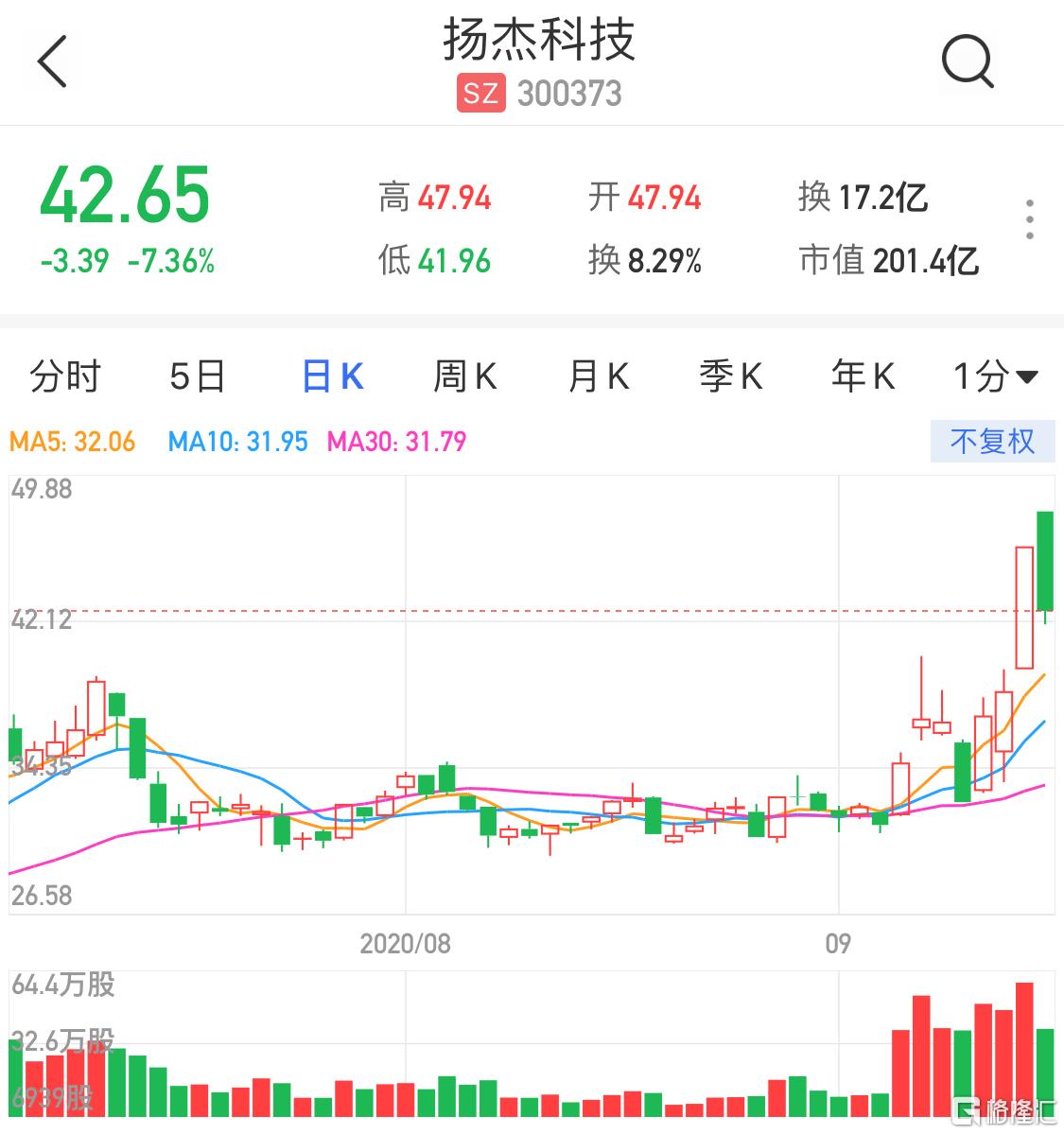
Task: Expand the 1分 minute-interval dropdown
Action: pos(995,376)
